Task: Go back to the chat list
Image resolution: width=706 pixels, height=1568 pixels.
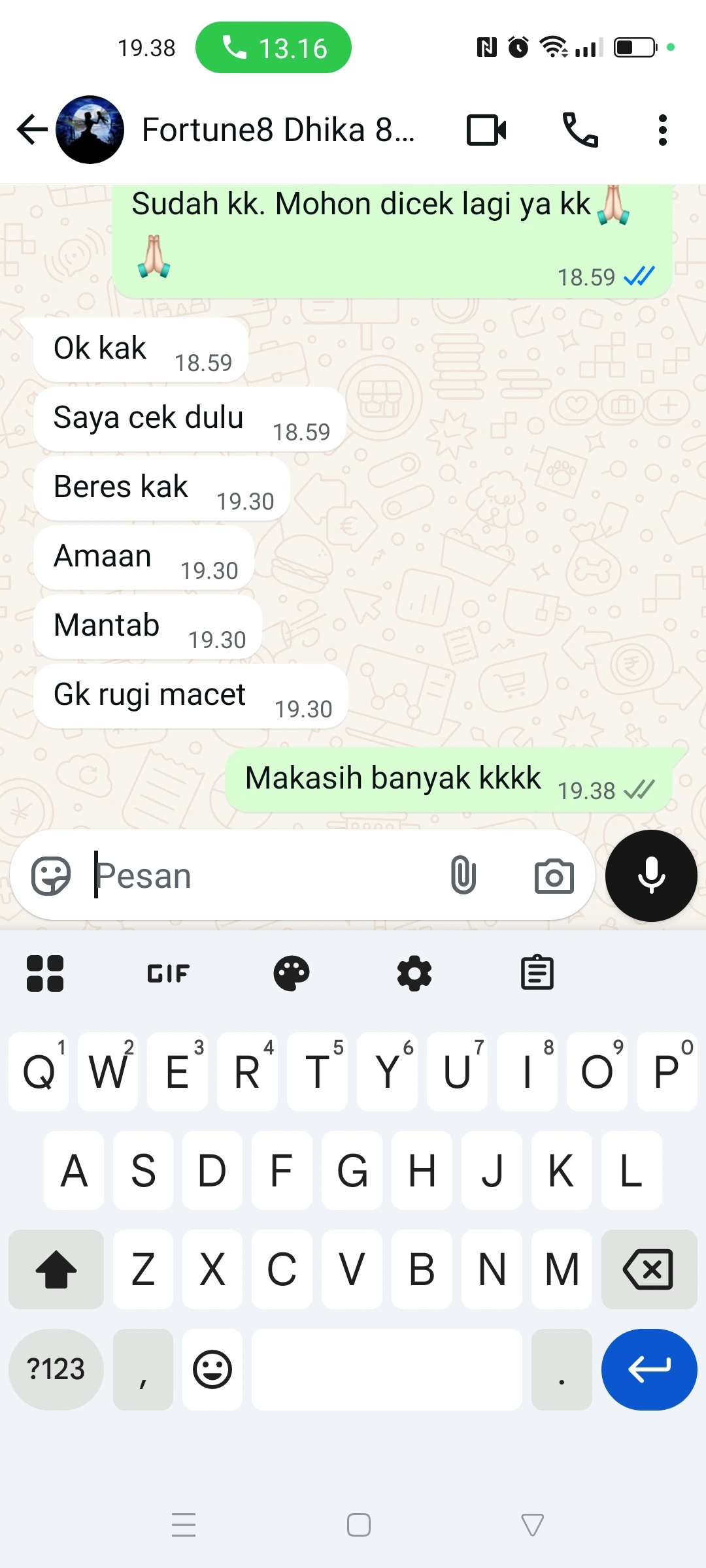Action: (x=33, y=129)
